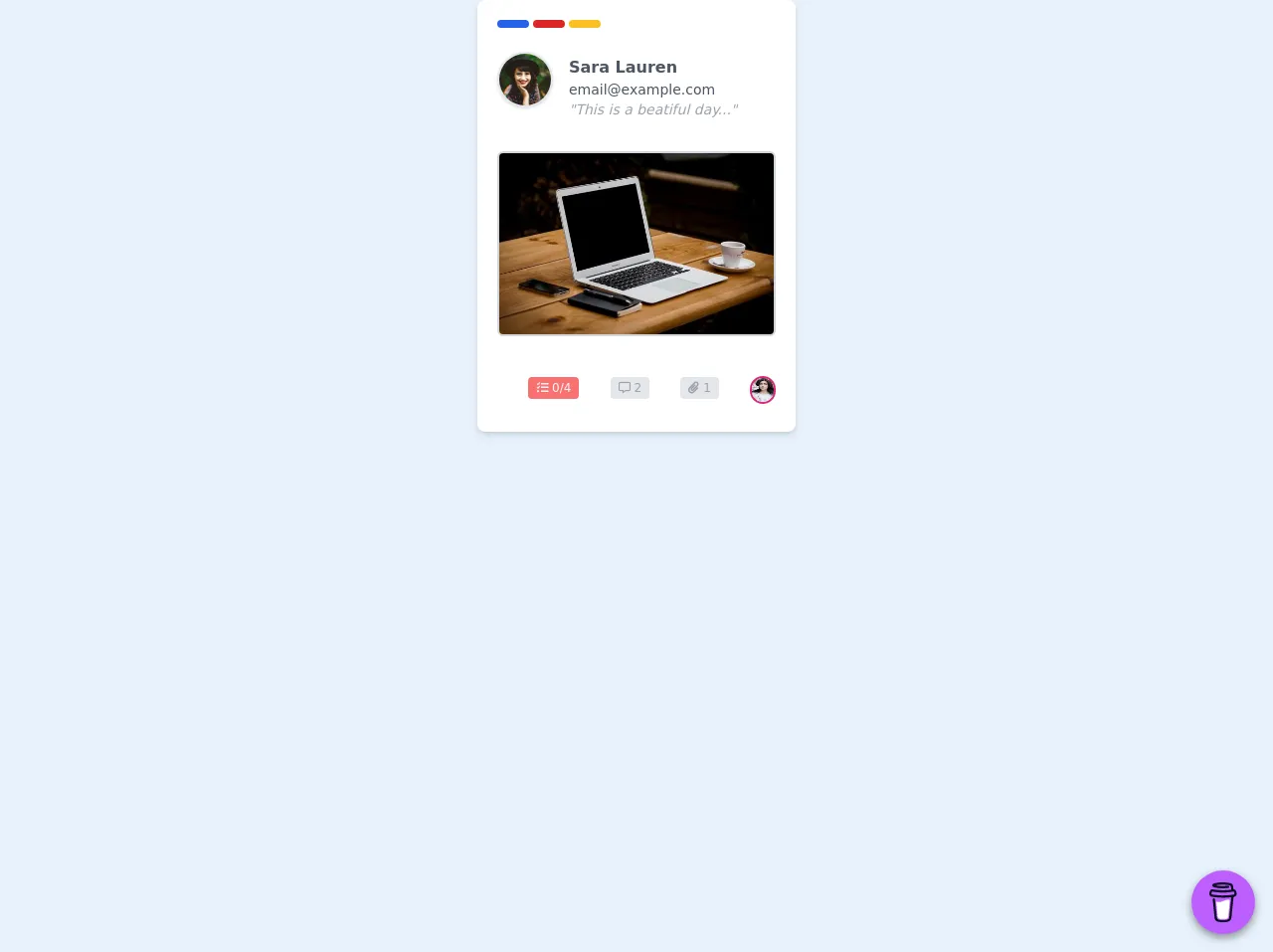Image resolution: width=1273 pixels, height=952 pixels.
Task: Open the purple coffee cup button
Action: coord(1222,902)
